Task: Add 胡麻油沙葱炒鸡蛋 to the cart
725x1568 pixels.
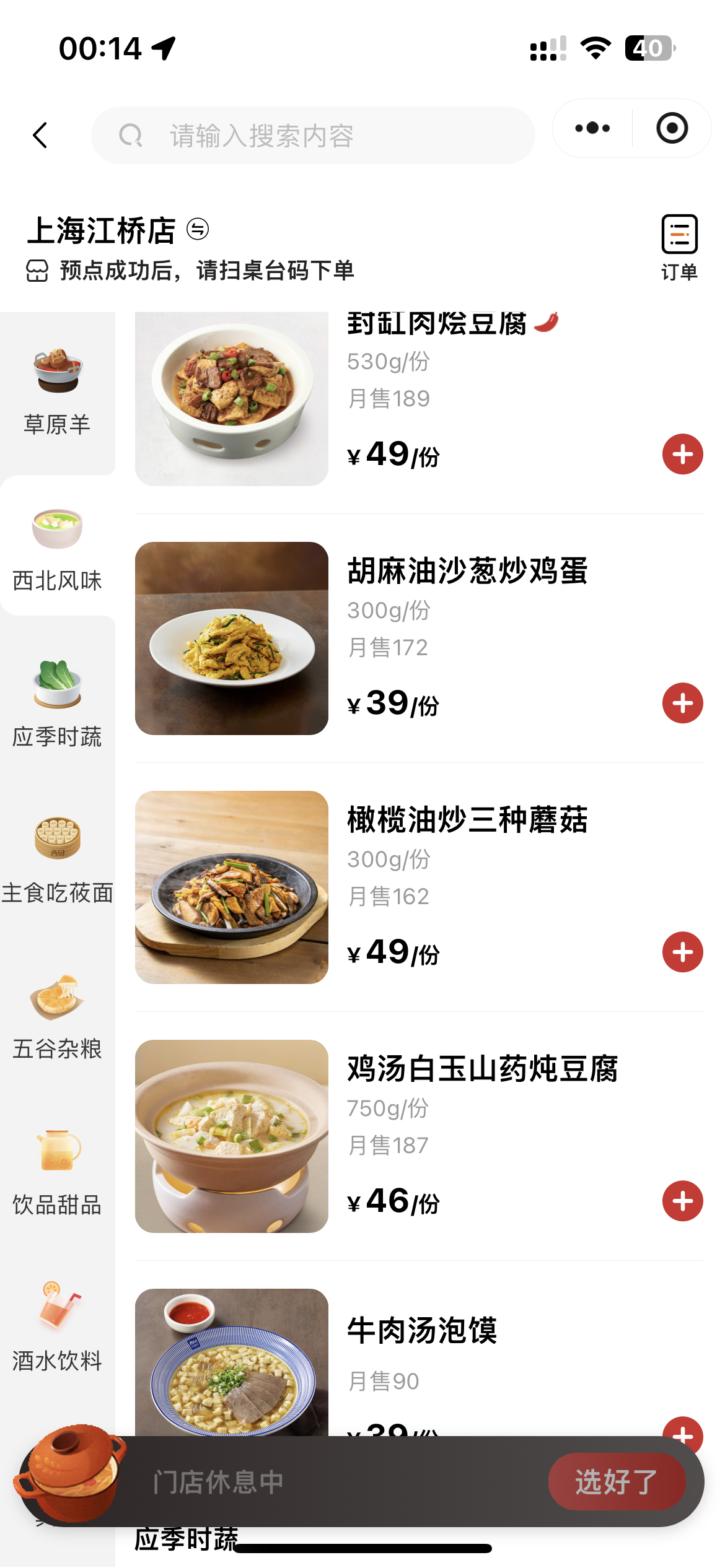Action: pos(682,703)
